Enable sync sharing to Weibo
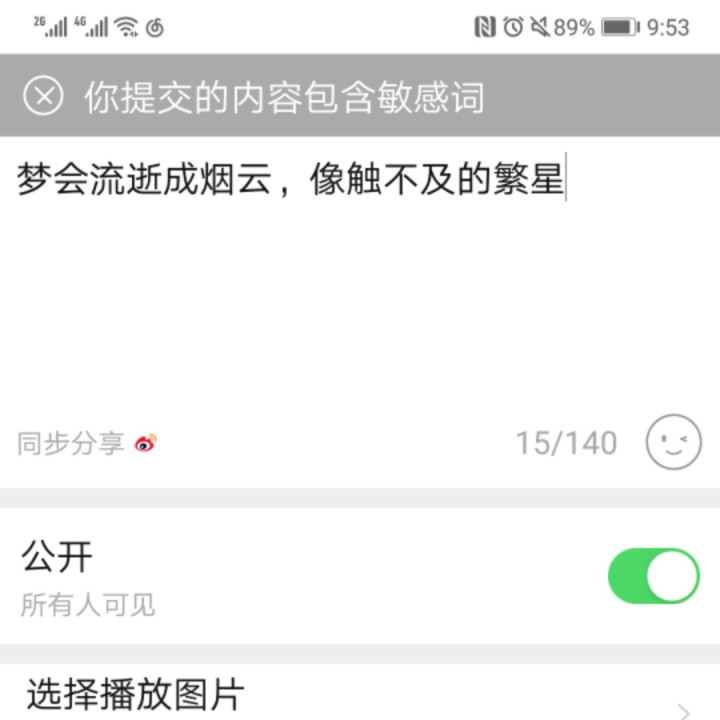720x720 pixels. [146, 443]
